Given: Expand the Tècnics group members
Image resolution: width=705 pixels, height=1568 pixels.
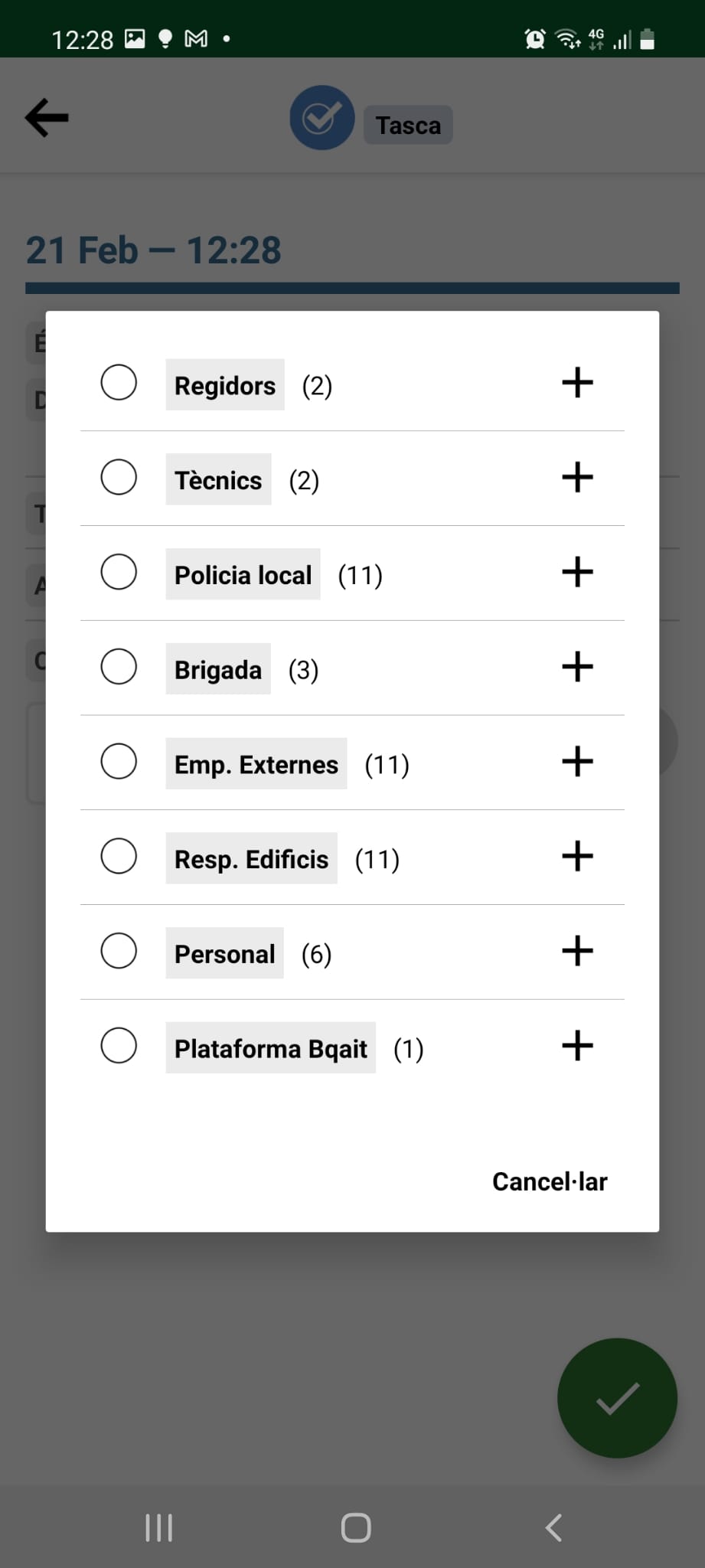Looking at the screenshot, I should [577, 478].
